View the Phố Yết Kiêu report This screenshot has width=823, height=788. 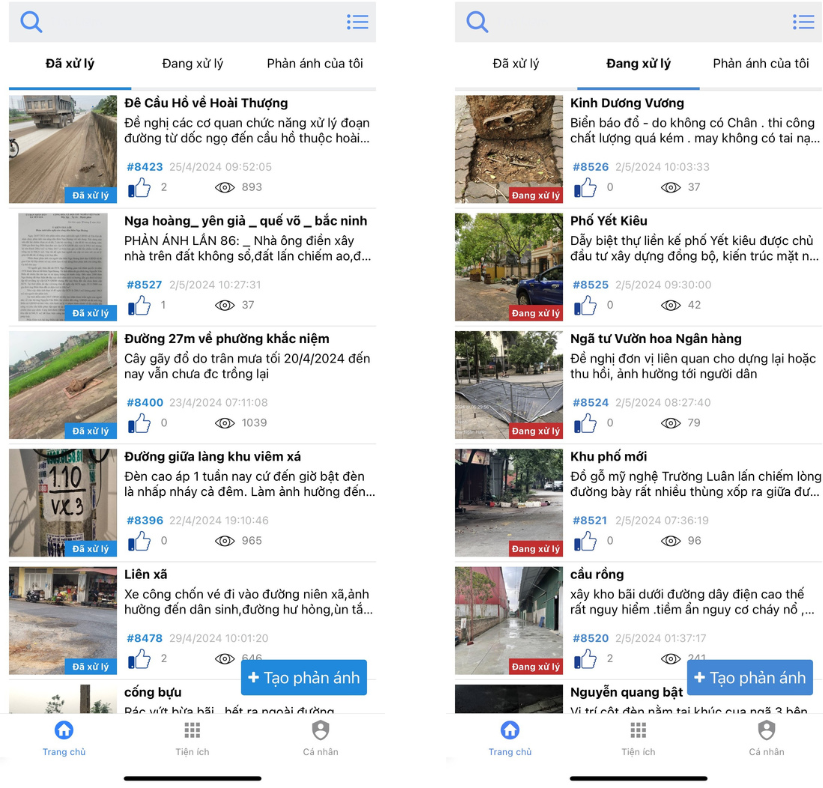pyautogui.click(x=608, y=221)
